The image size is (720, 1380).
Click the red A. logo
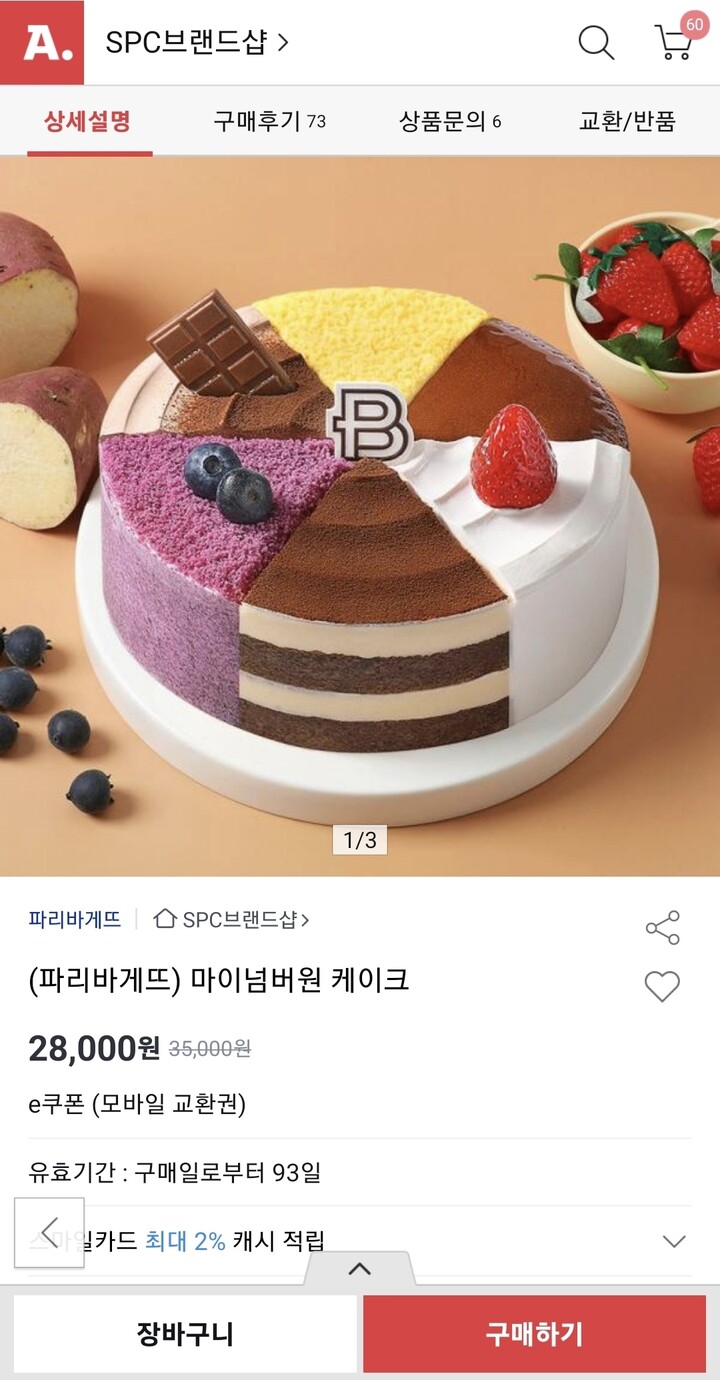pos(41,41)
